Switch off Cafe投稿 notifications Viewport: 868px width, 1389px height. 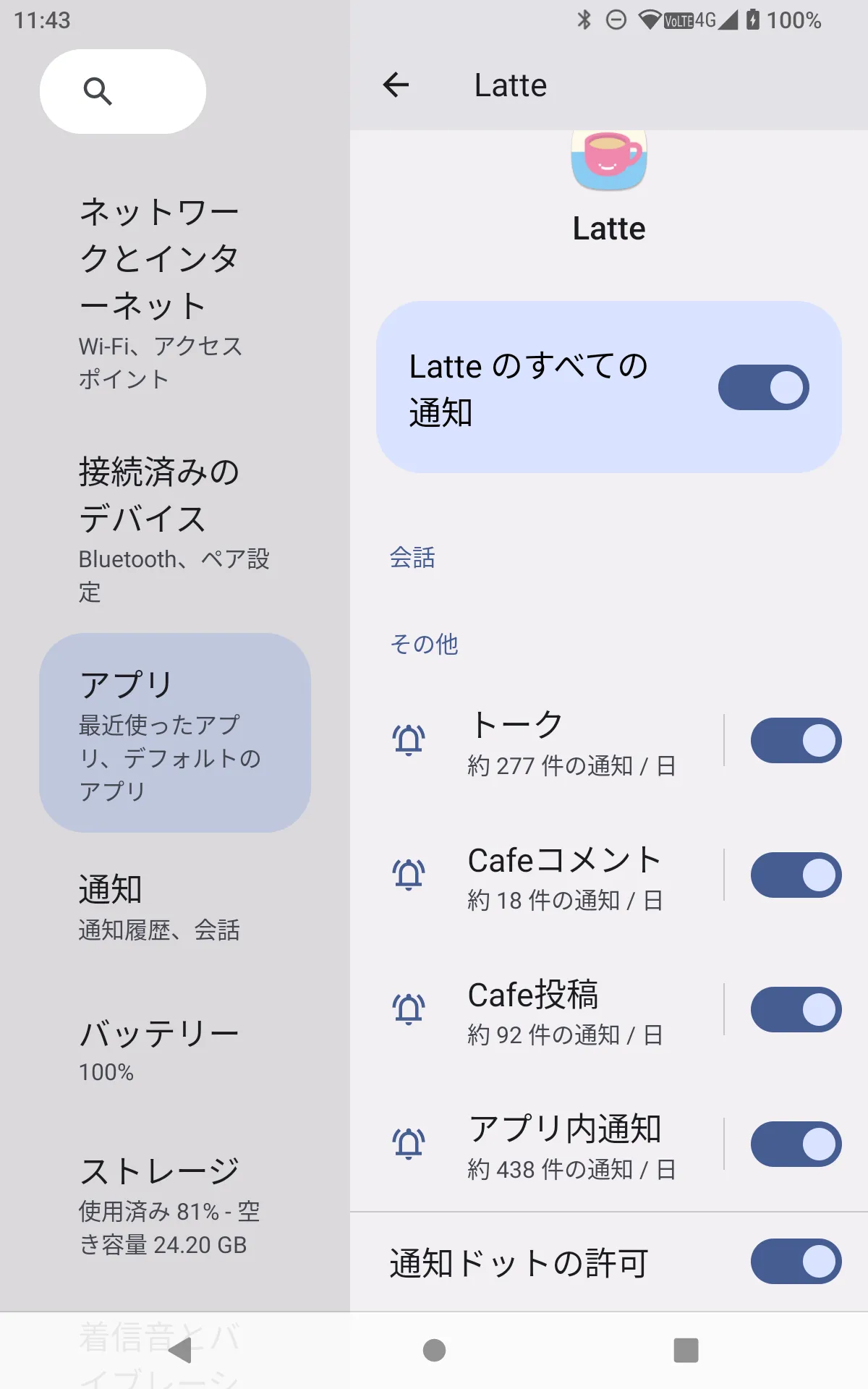[x=796, y=1009]
